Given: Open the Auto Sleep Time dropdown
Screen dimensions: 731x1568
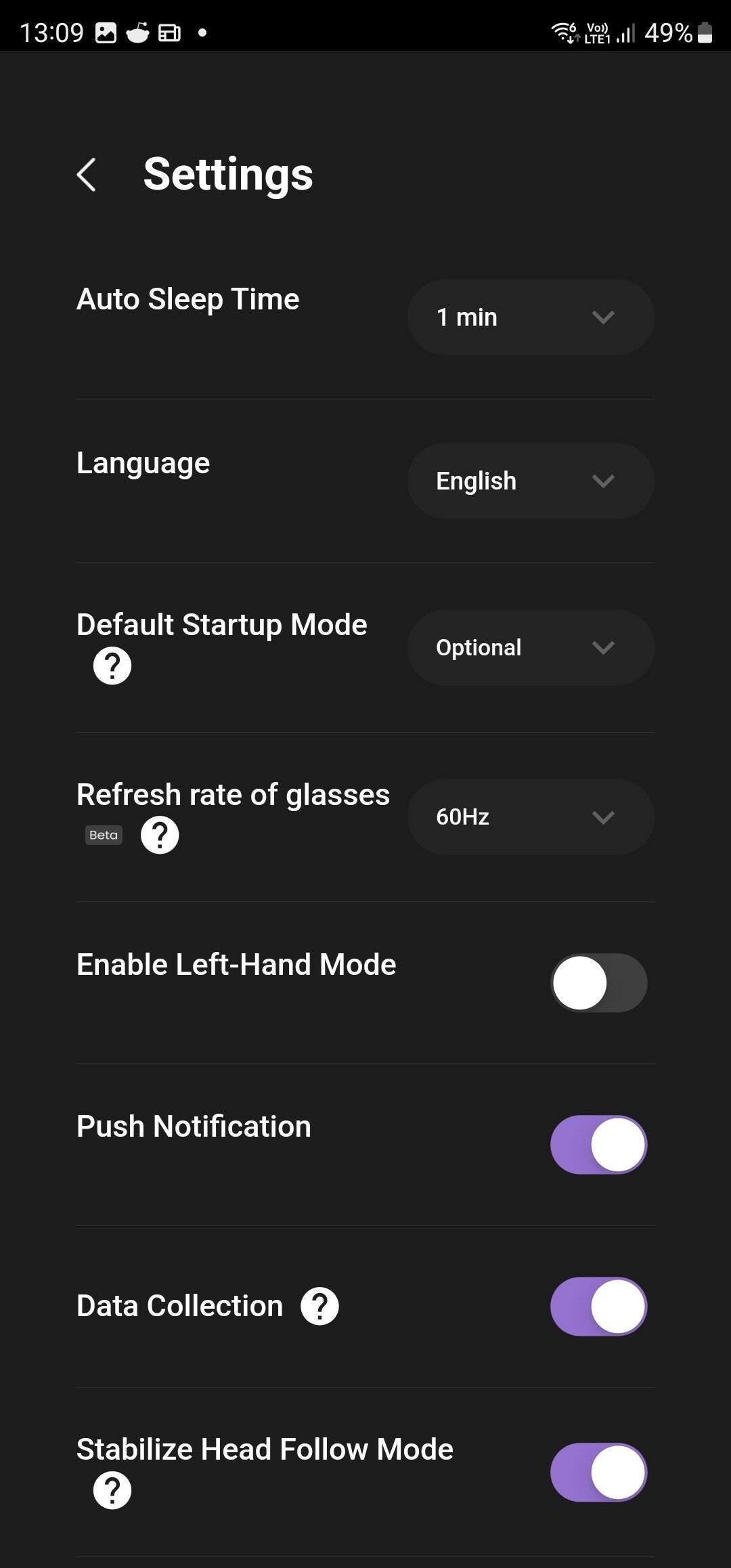Looking at the screenshot, I should tap(531, 317).
